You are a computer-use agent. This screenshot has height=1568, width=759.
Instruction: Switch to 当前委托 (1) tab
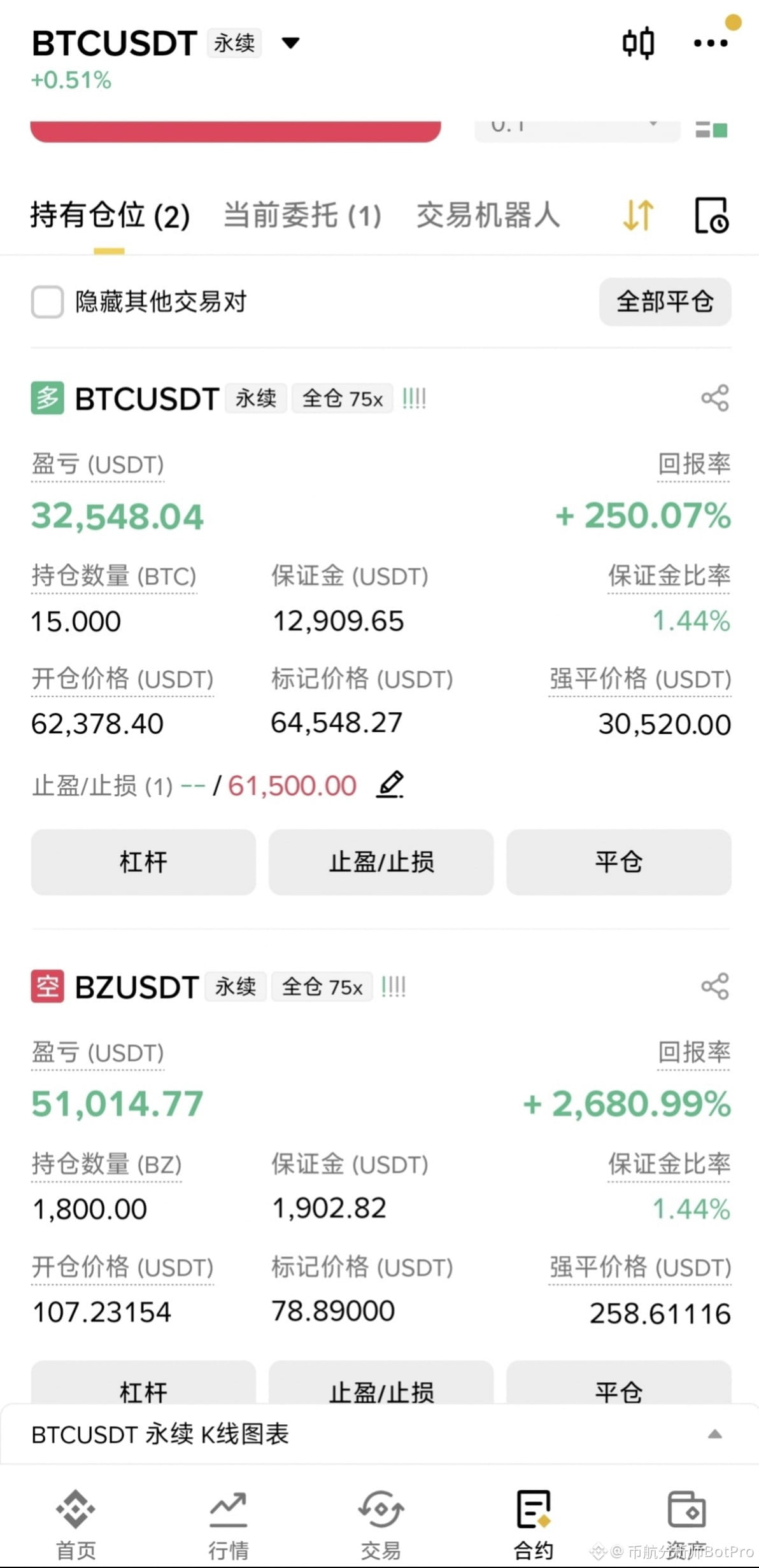[302, 215]
